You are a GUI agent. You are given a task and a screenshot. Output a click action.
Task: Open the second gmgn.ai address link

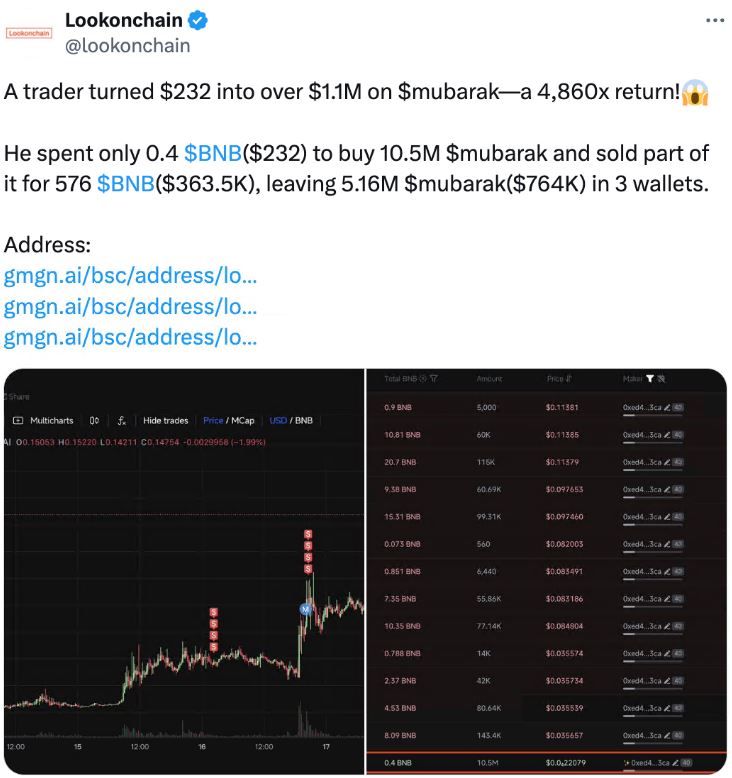click(x=131, y=306)
